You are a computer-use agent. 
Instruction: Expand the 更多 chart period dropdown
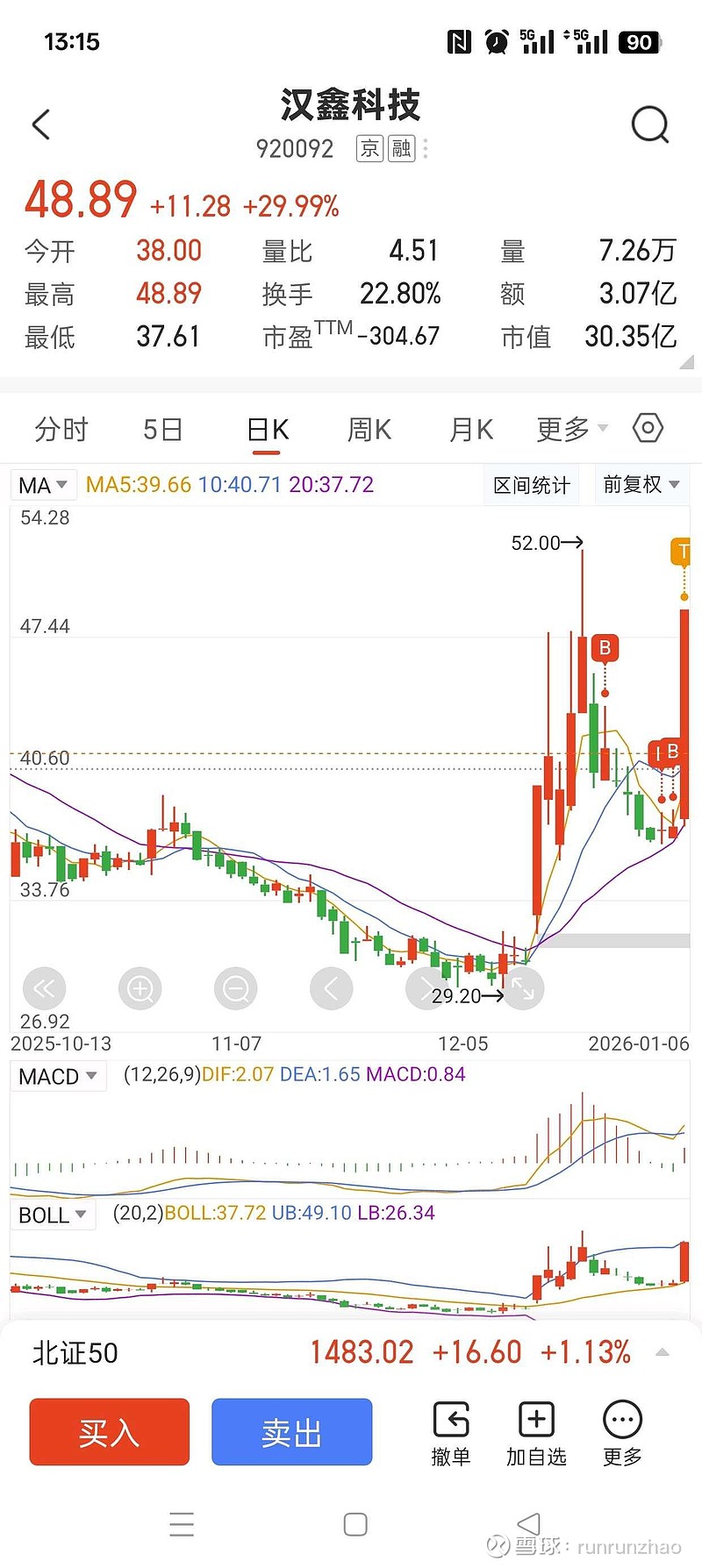click(571, 430)
